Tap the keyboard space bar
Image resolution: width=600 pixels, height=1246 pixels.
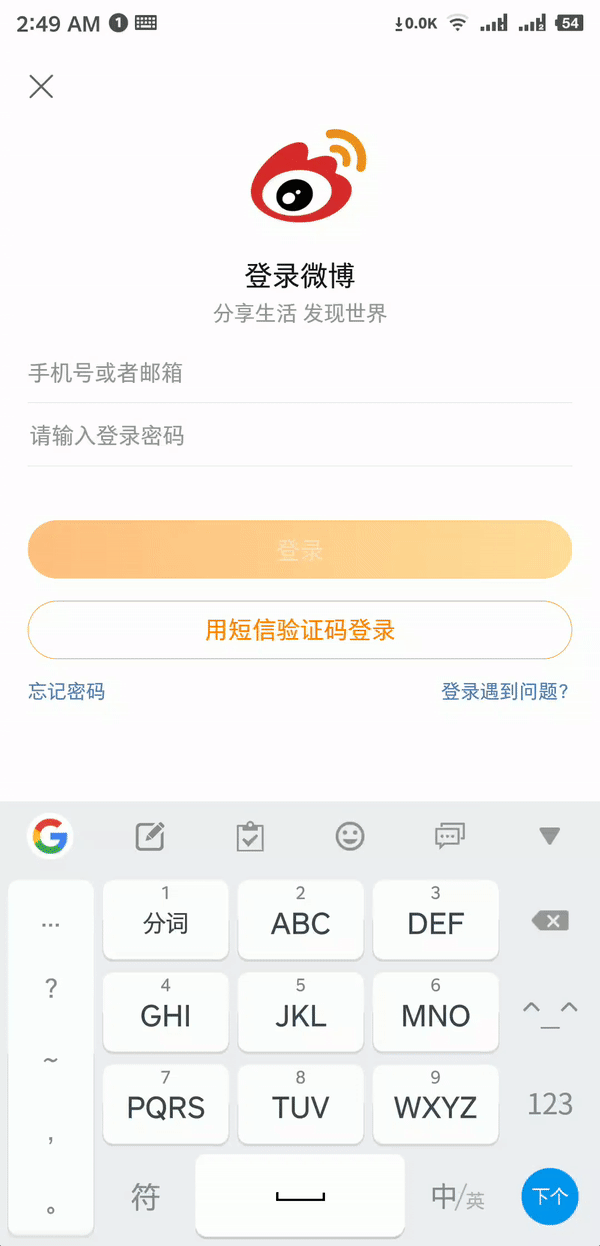coord(300,1196)
